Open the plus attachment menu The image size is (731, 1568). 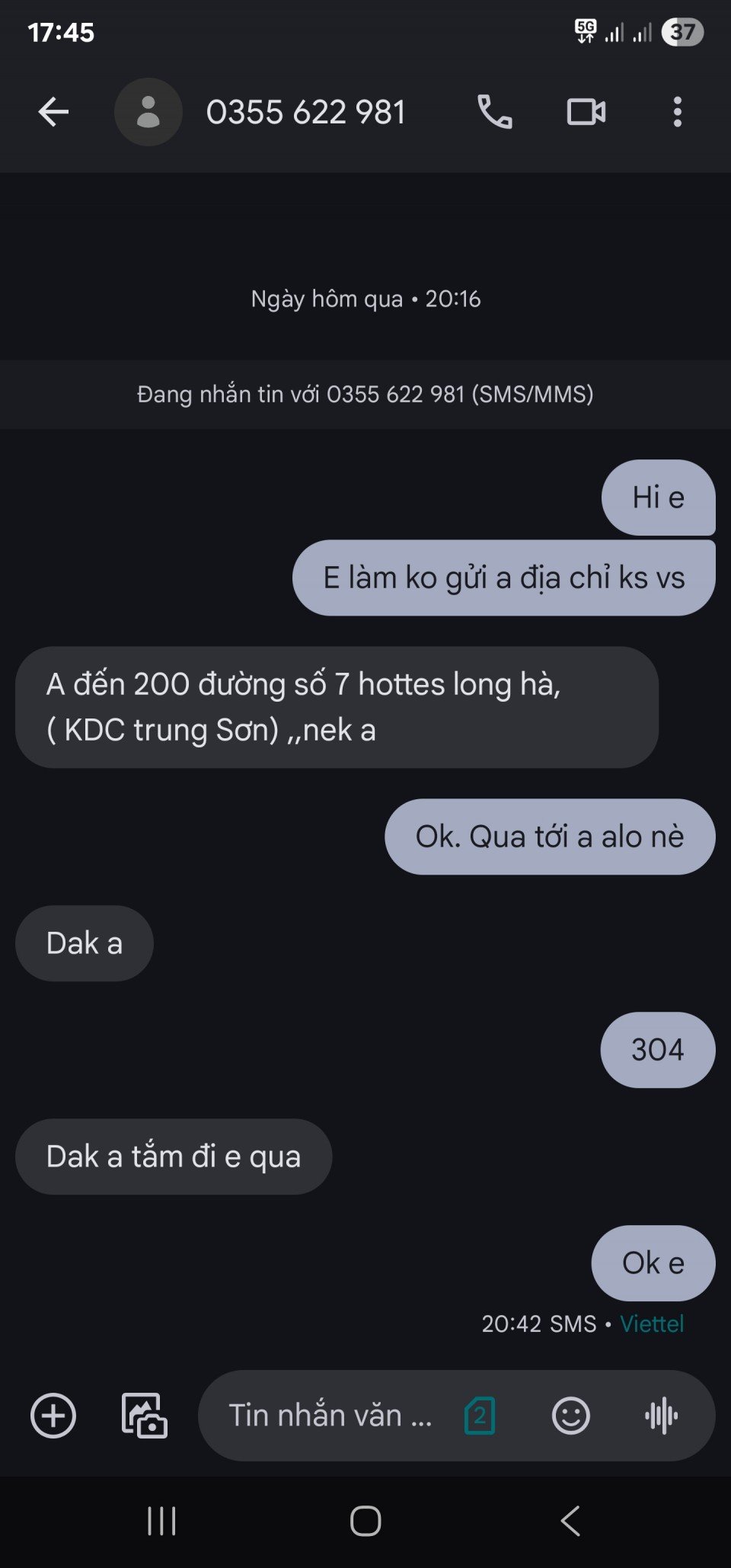coord(53,1416)
